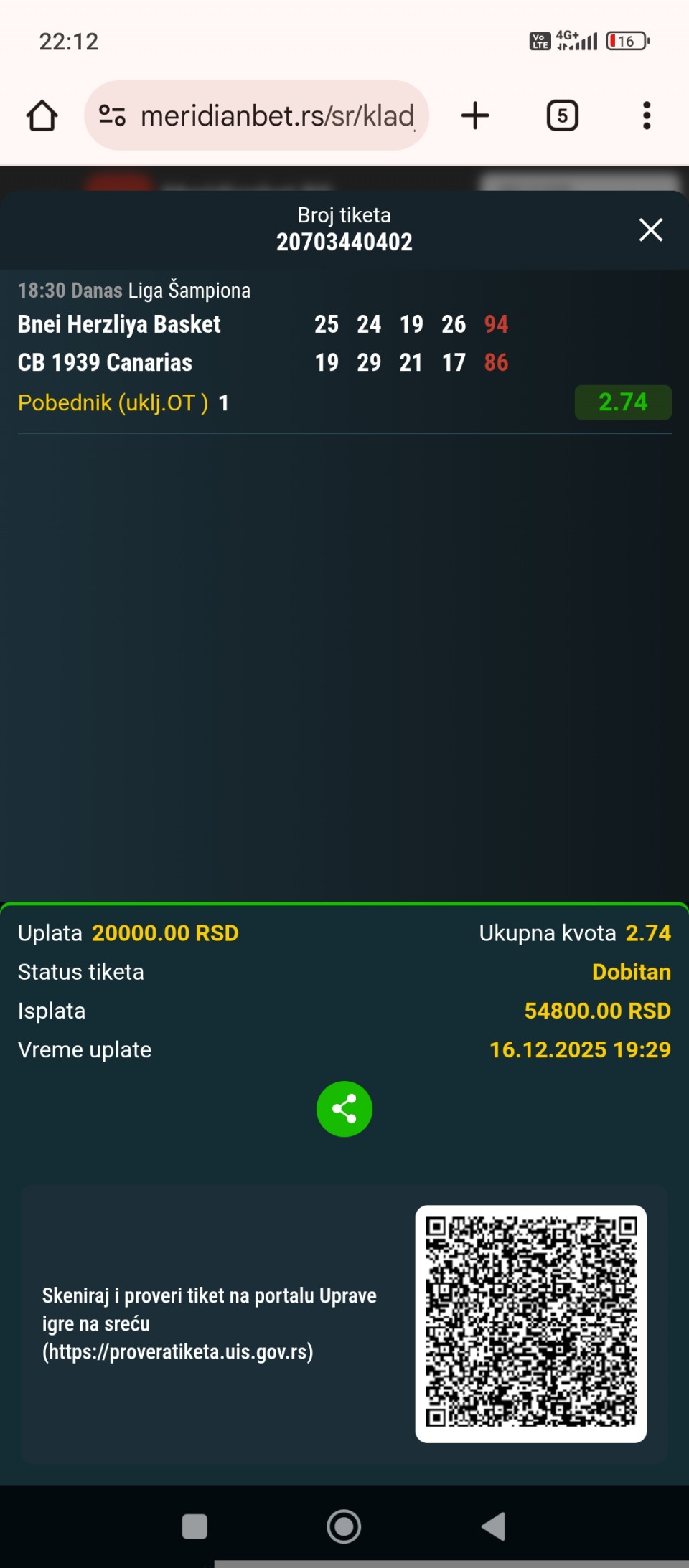Tap the meridianbet.rs address bar
Image resolution: width=689 pixels, height=1568 pixels.
coord(277,115)
